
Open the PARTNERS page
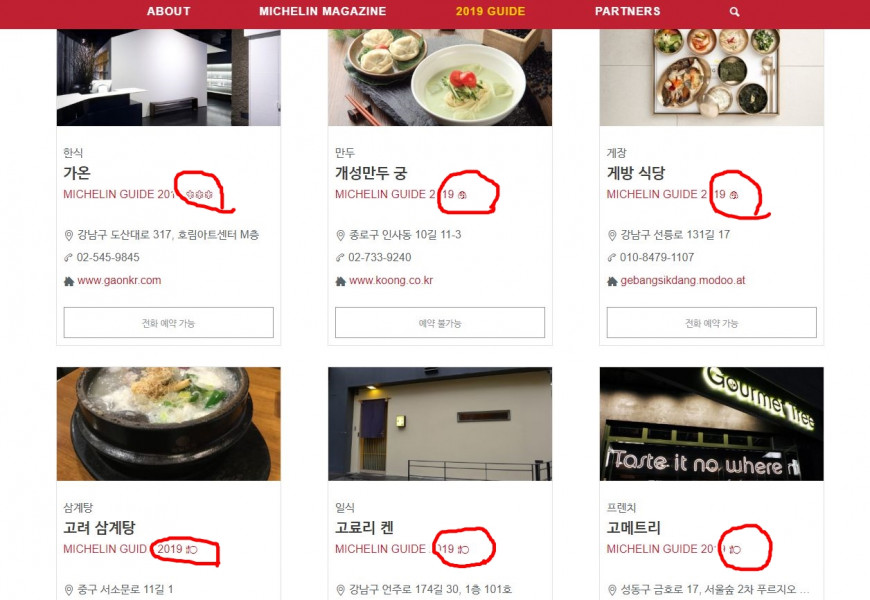(x=627, y=12)
